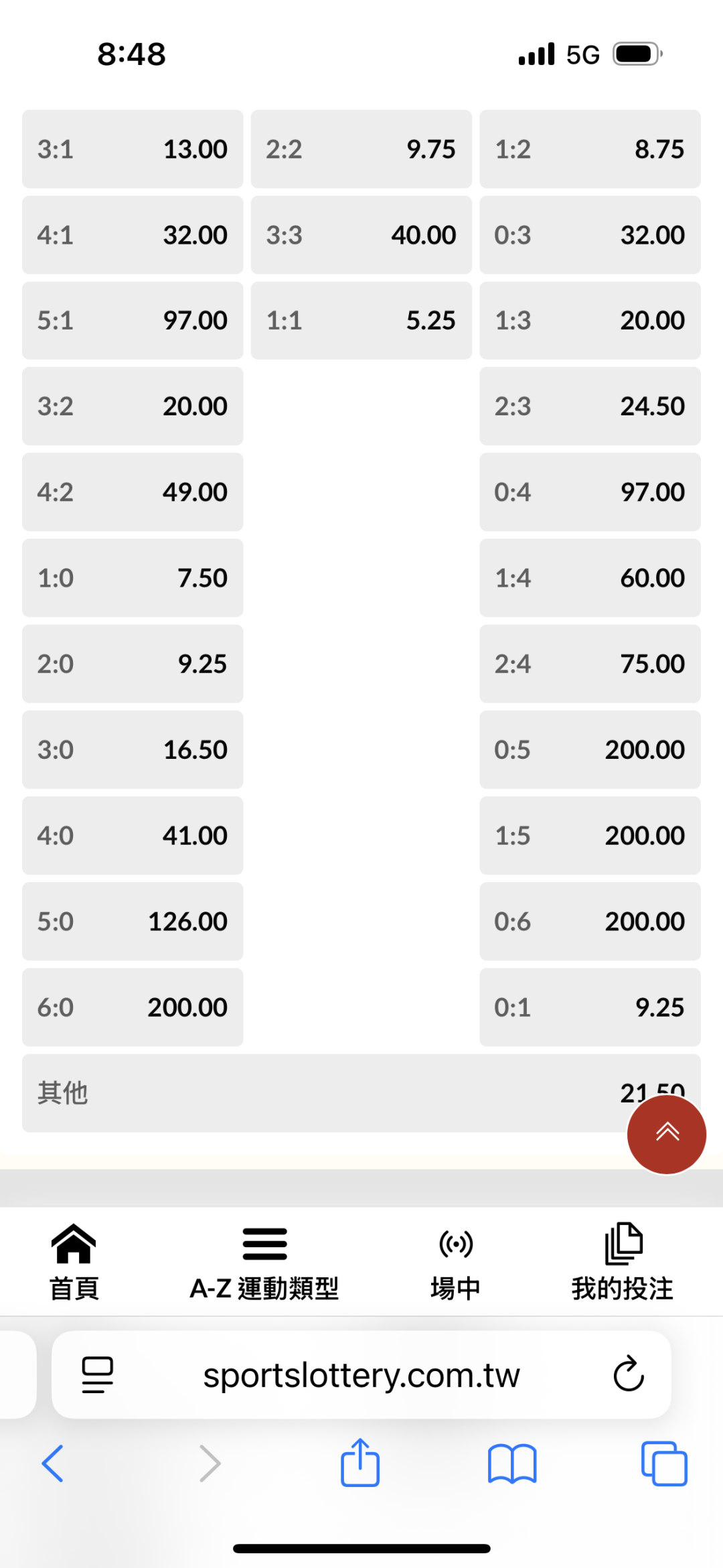Pick the 2:2 draw at 9.75
The image size is (723, 1568).
361,149
